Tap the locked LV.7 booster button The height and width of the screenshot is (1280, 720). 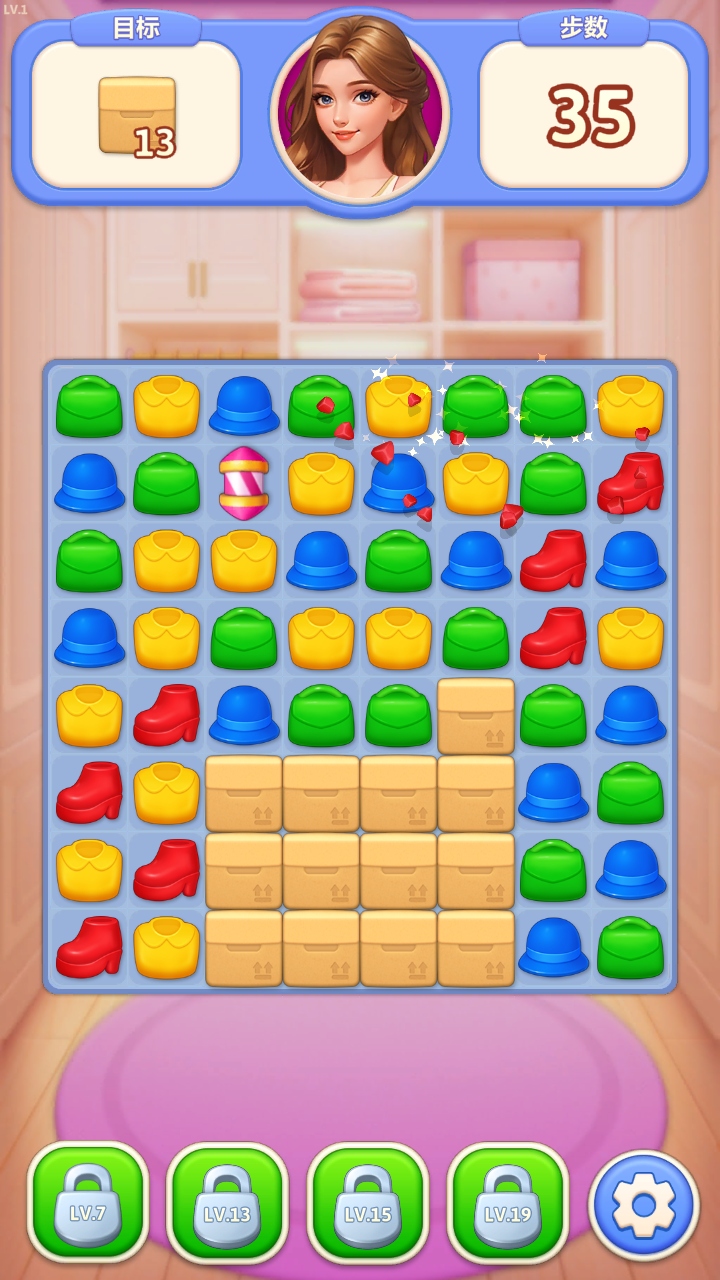[88, 1203]
